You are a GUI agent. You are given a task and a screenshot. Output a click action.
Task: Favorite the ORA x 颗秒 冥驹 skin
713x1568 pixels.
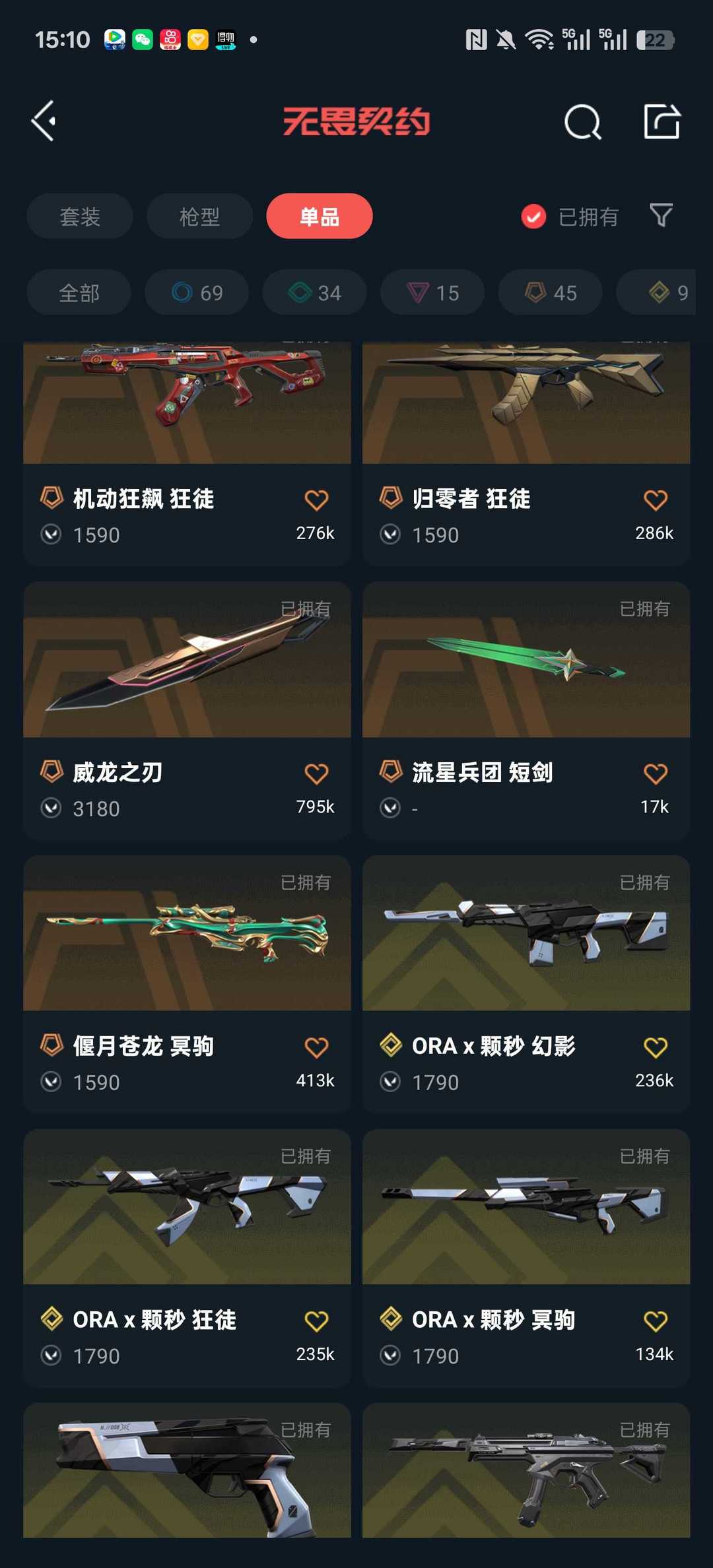pyautogui.click(x=656, y=1320)
